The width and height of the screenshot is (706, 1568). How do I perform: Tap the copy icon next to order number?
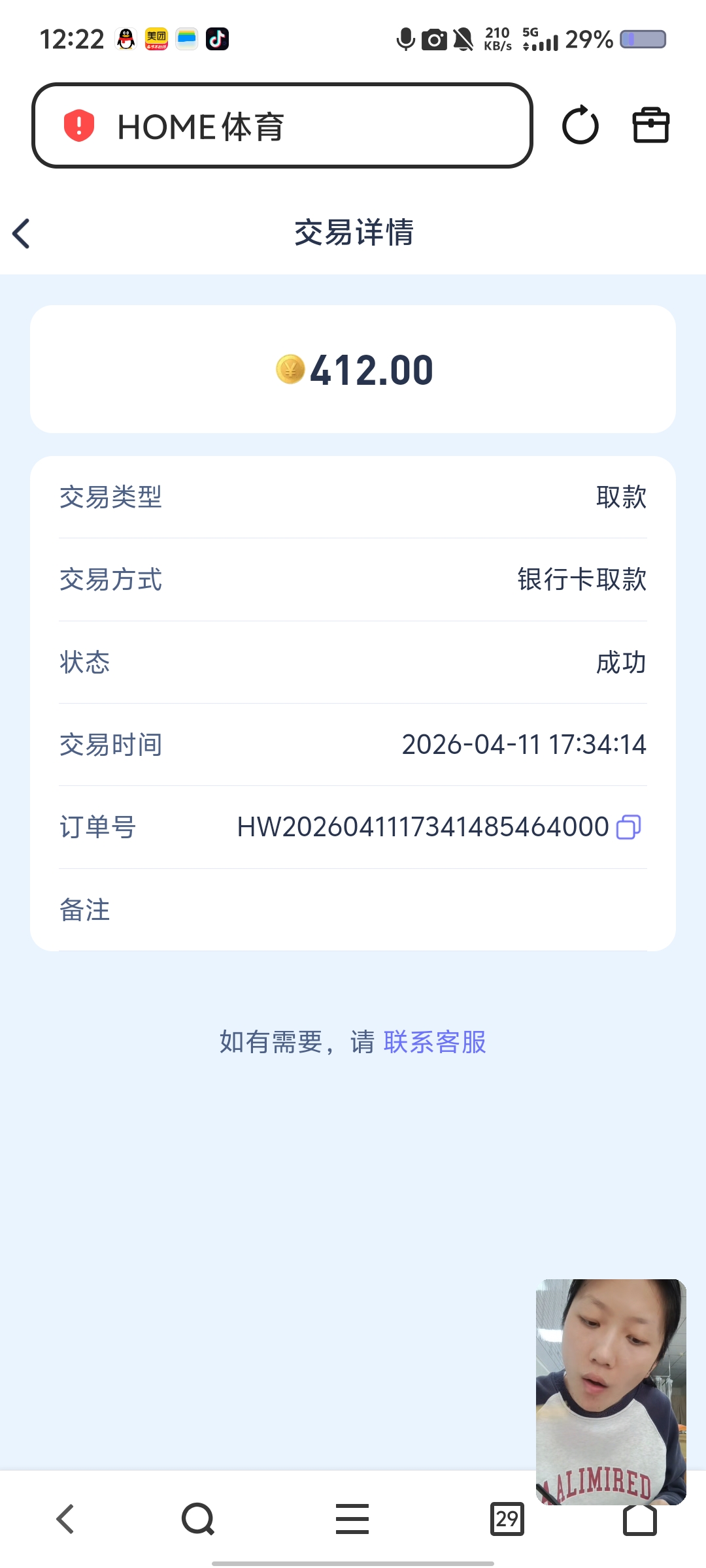point(628,828)
